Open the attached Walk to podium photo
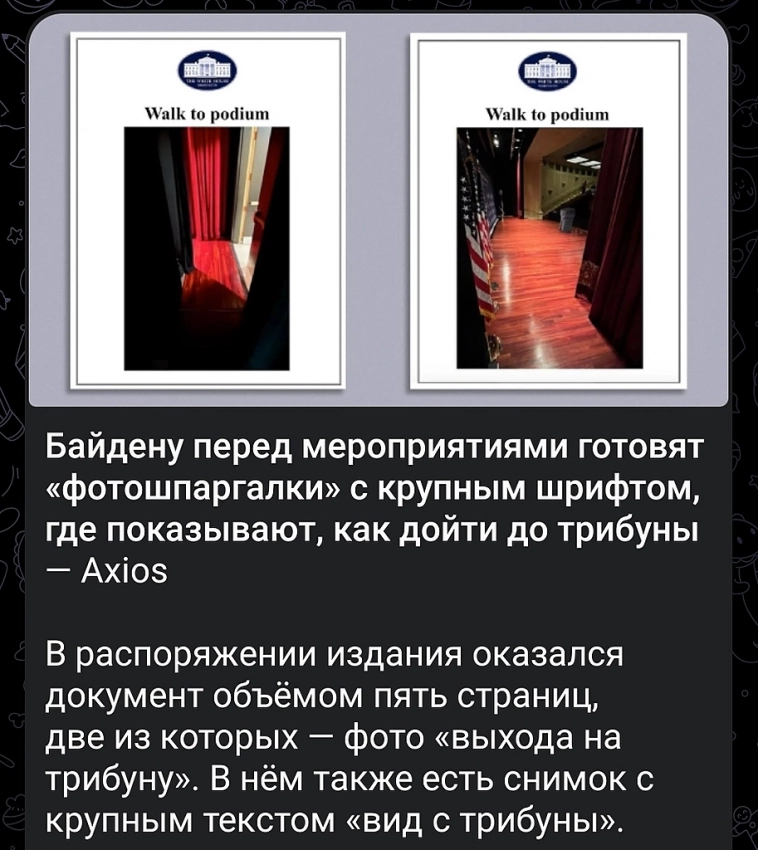The height and width of the screenshot is (850, 758). pyautogui.click(x=378, y=210)
